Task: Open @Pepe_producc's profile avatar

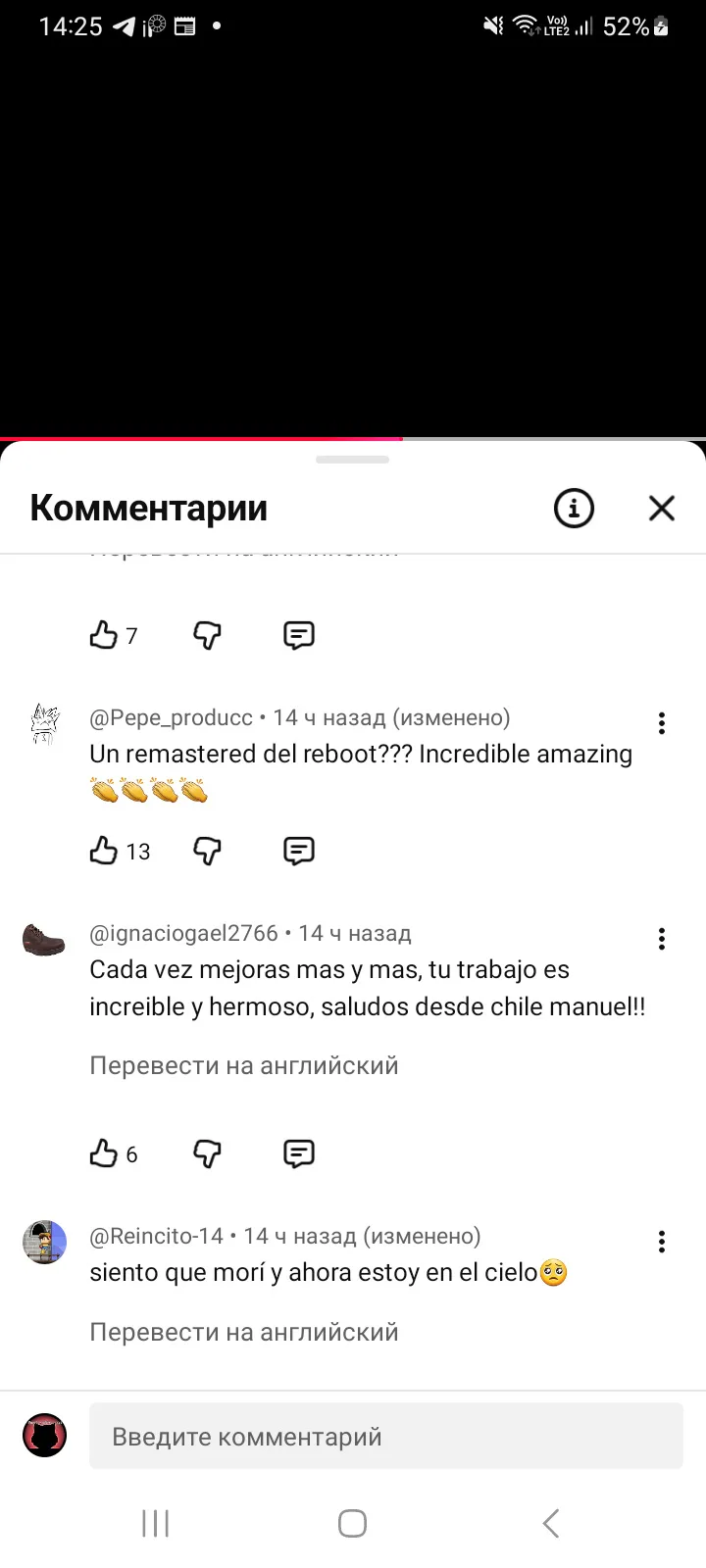Action: click(44, 724)
